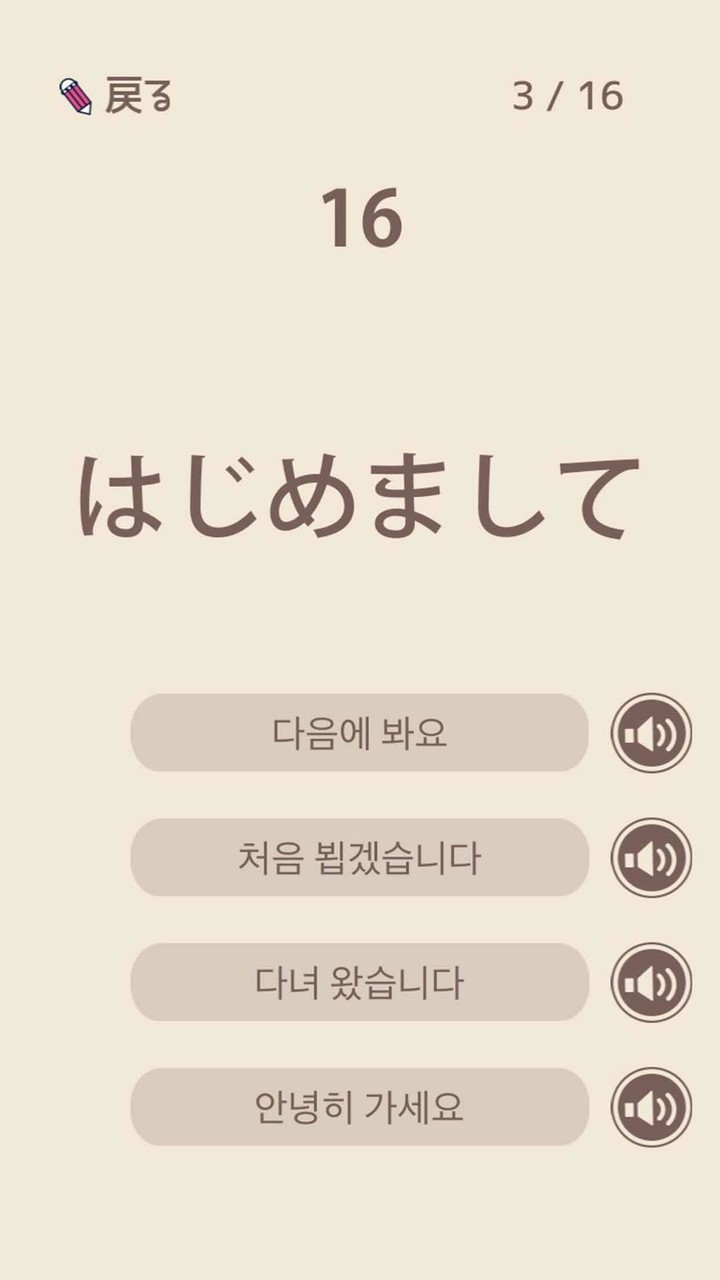The width and height of the screenshot is (720, 1280).
Task: Click the last answer choice button
Action: pos(360,1108)
